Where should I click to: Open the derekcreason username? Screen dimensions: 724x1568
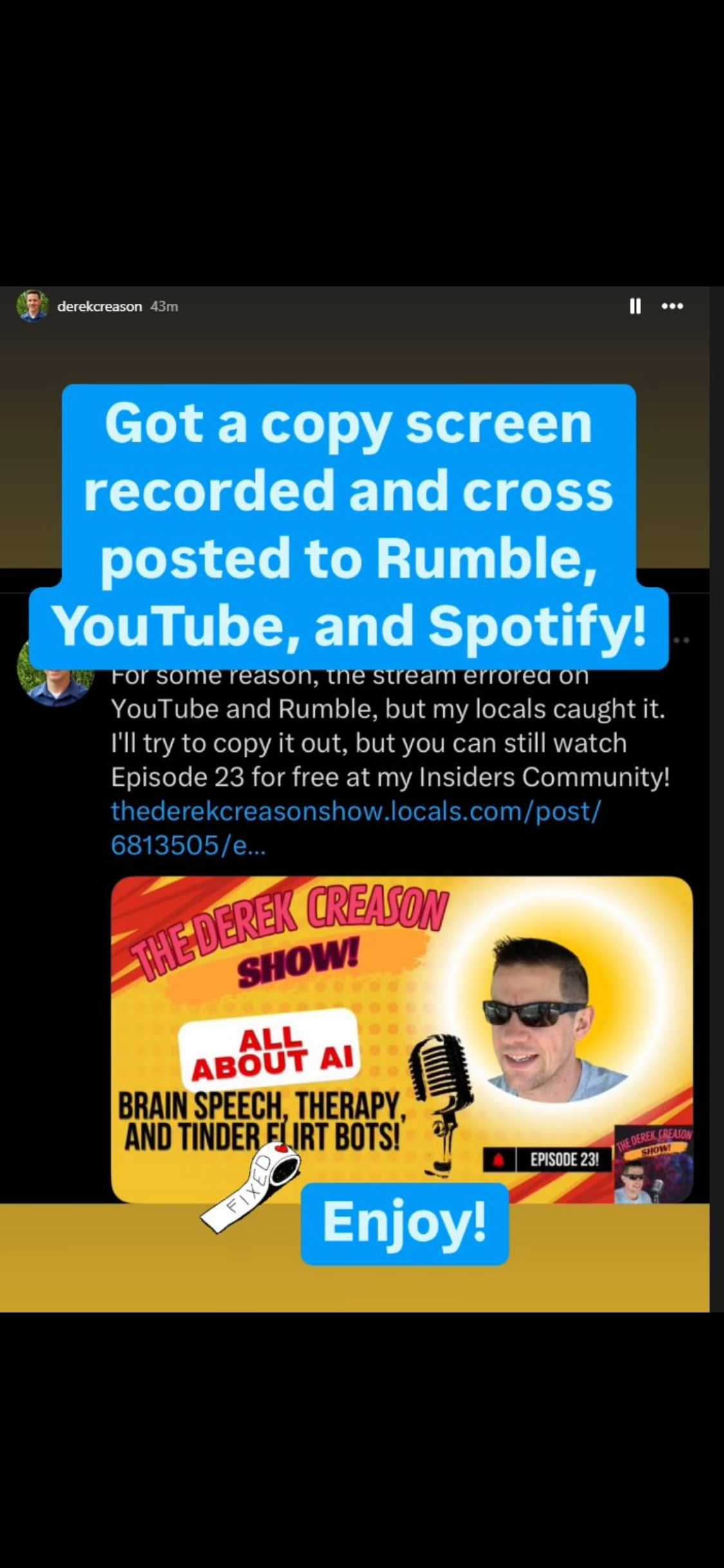(100, 306)
